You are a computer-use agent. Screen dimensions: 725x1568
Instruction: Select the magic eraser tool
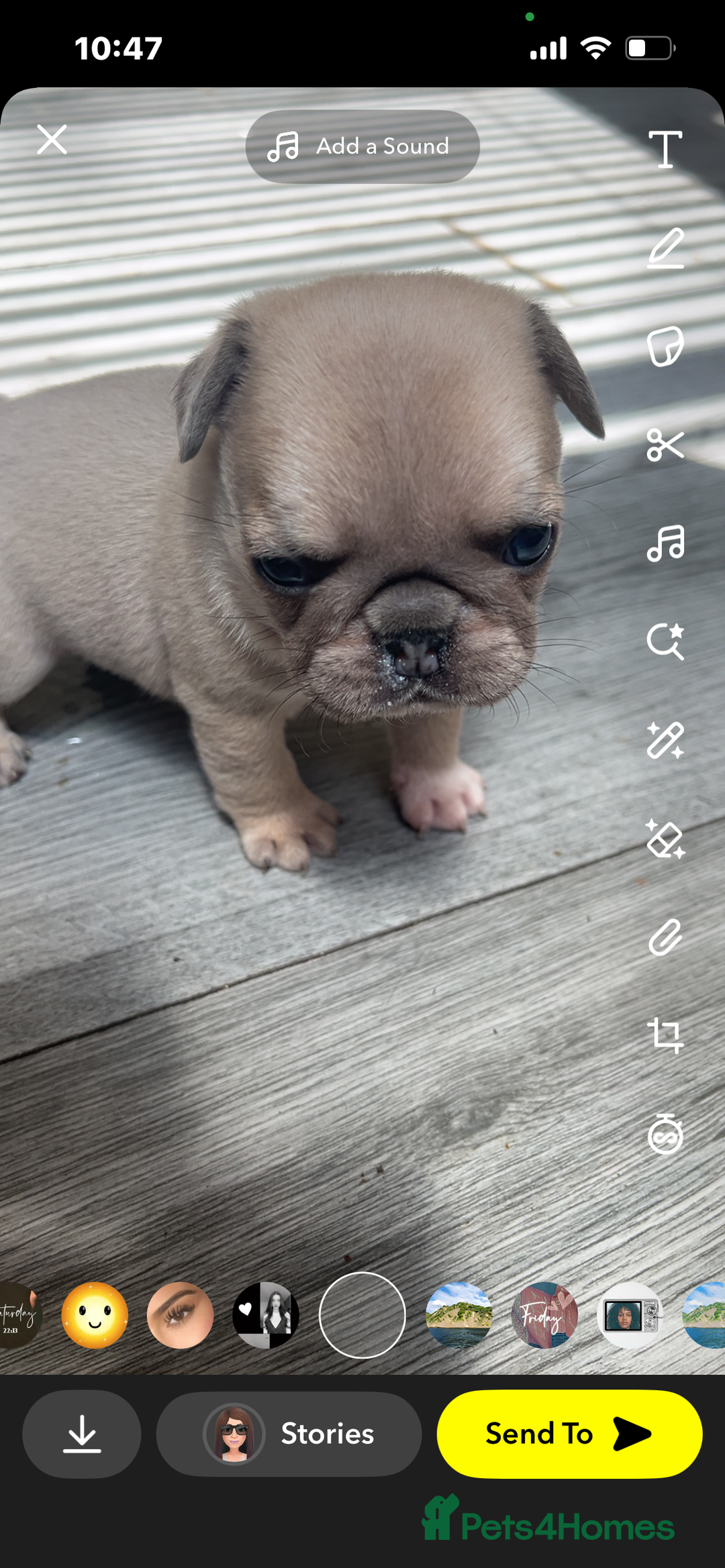tap(665, 839)
